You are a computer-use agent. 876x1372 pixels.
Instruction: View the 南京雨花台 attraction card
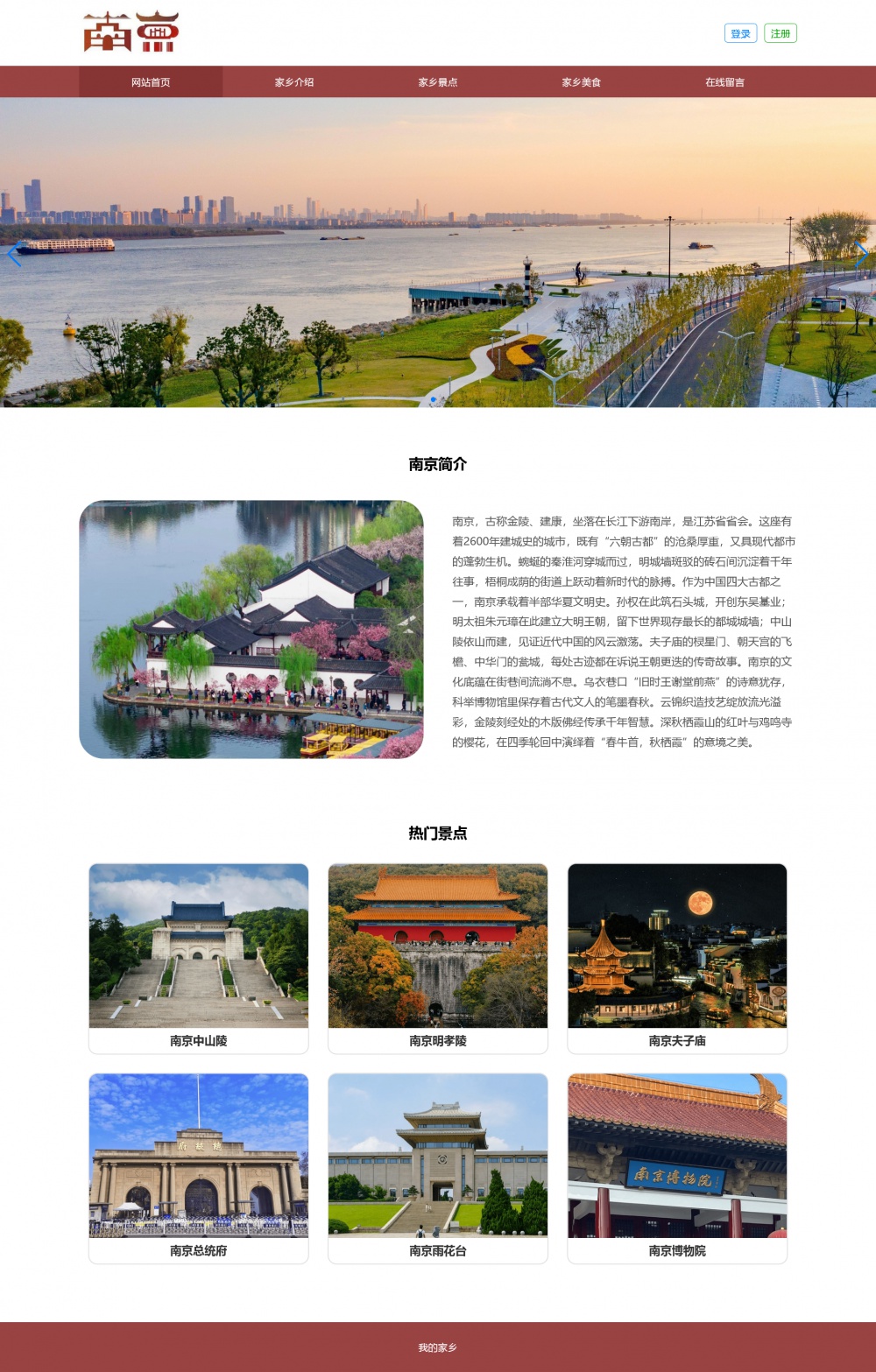438,1168
